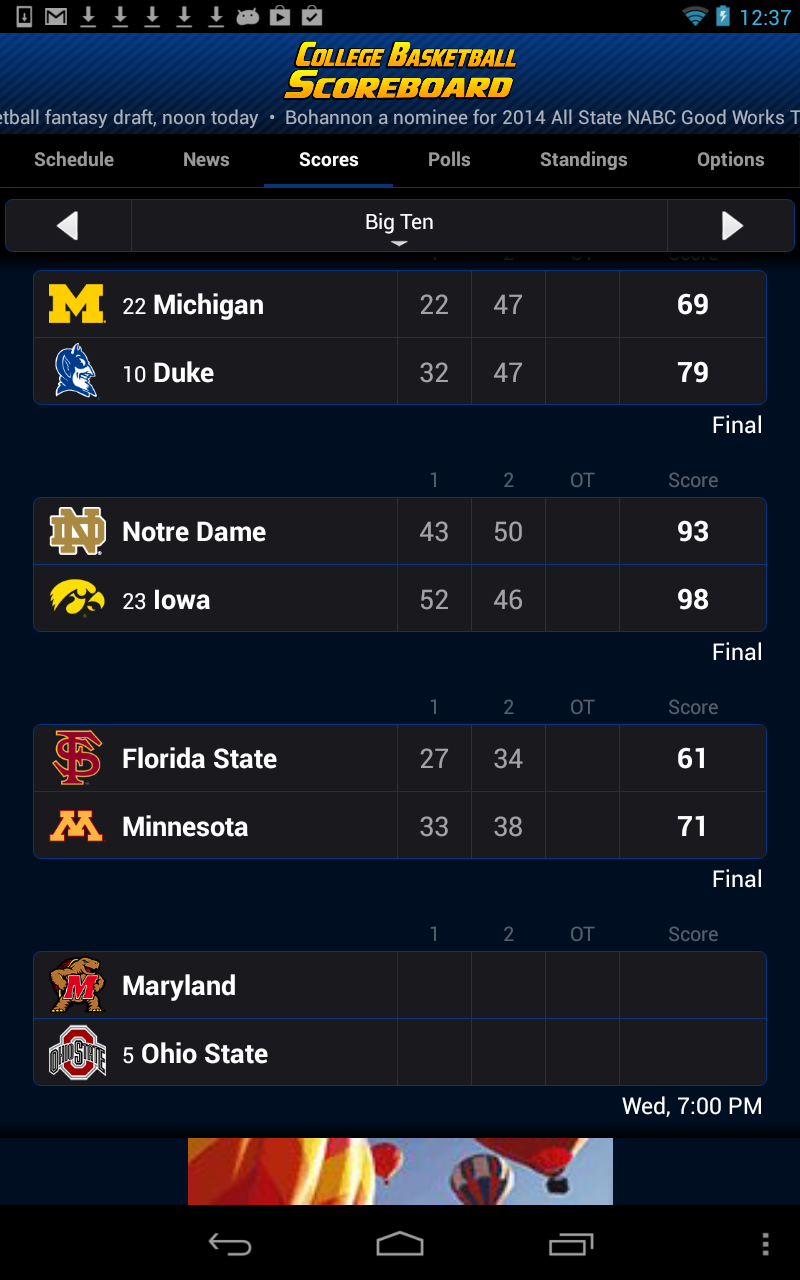Go to next conference with right arrow
800x1280 pixels.
731,225
